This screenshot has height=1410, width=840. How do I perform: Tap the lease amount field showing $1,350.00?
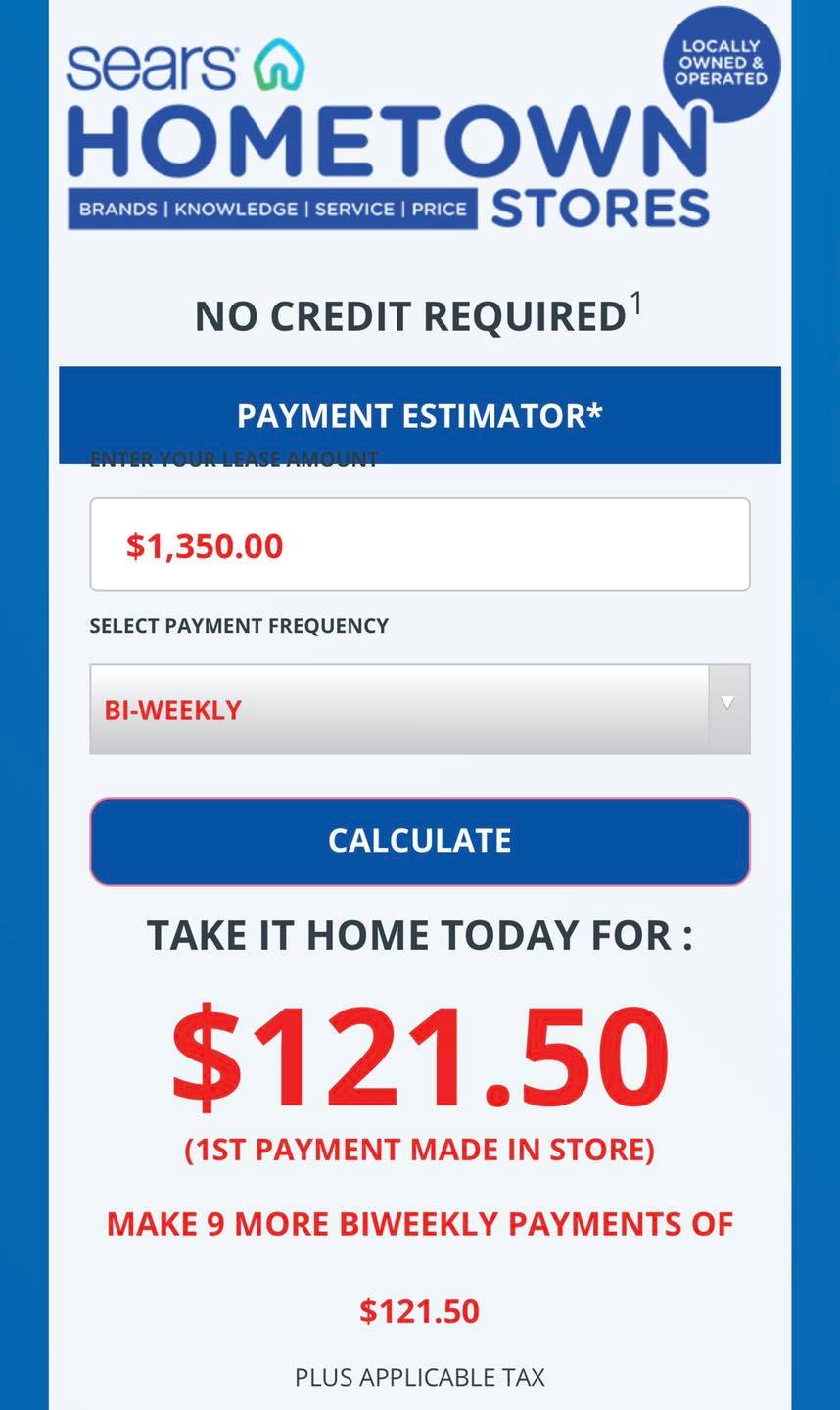tap(419, 544)
